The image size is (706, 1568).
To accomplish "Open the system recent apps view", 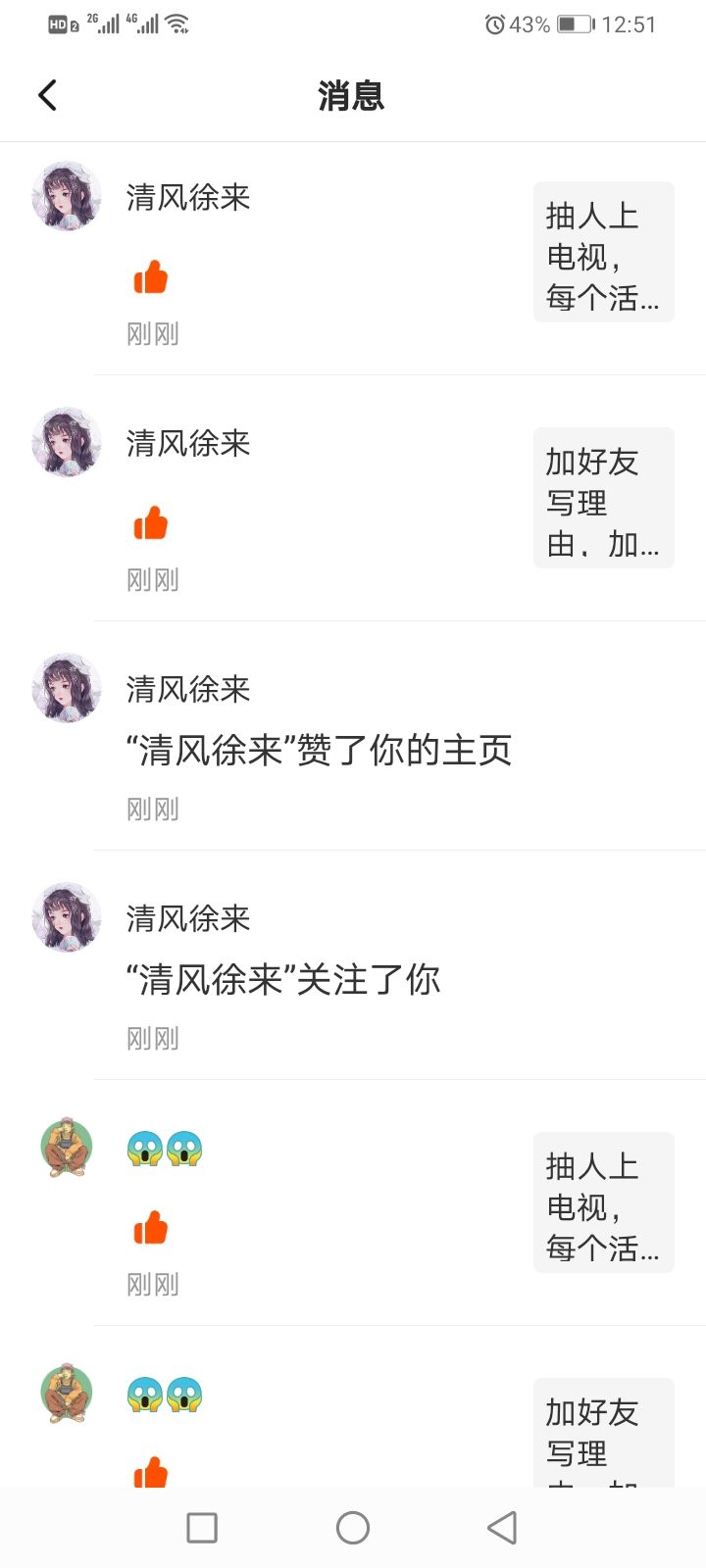I will (202, 1527).
